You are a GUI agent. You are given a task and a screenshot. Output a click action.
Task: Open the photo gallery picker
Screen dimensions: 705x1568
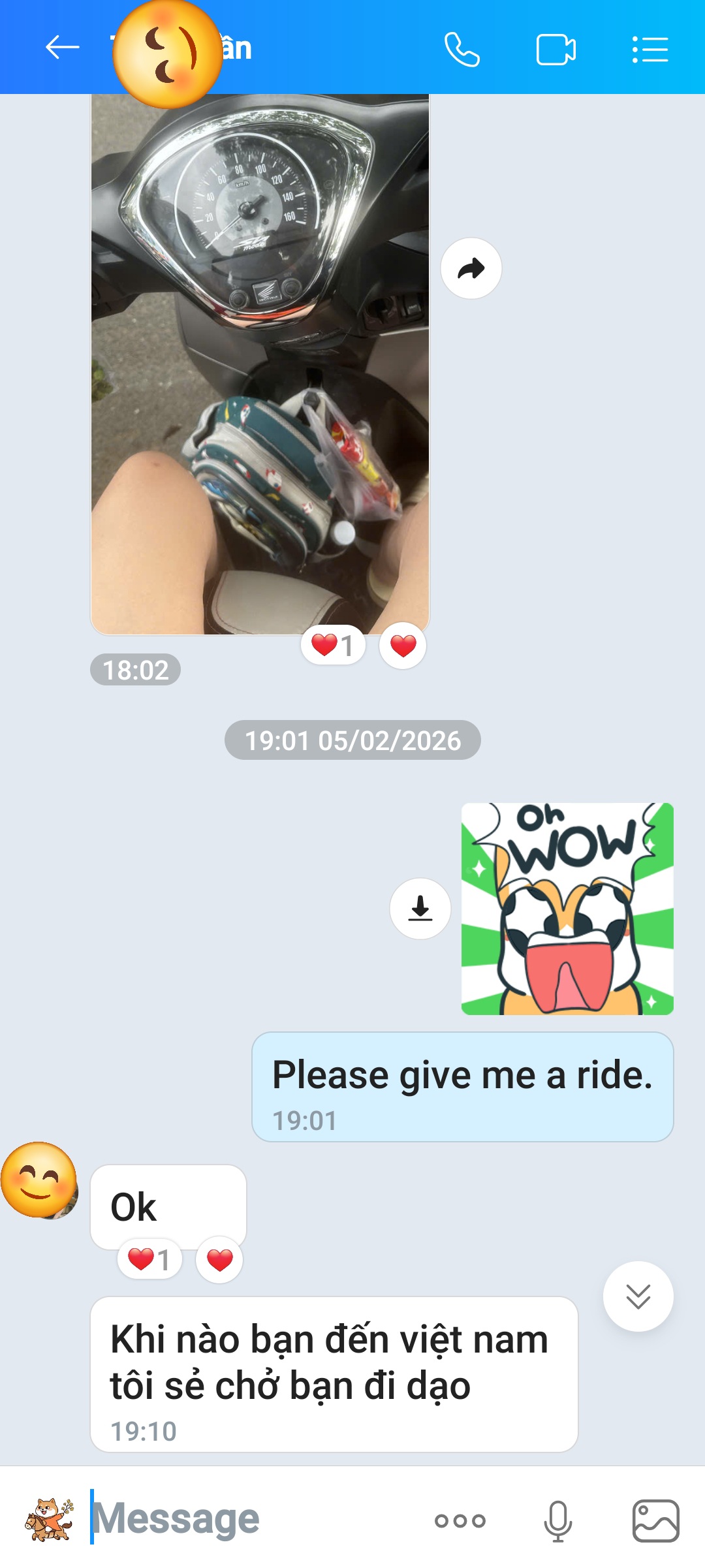click(655, 1521)
